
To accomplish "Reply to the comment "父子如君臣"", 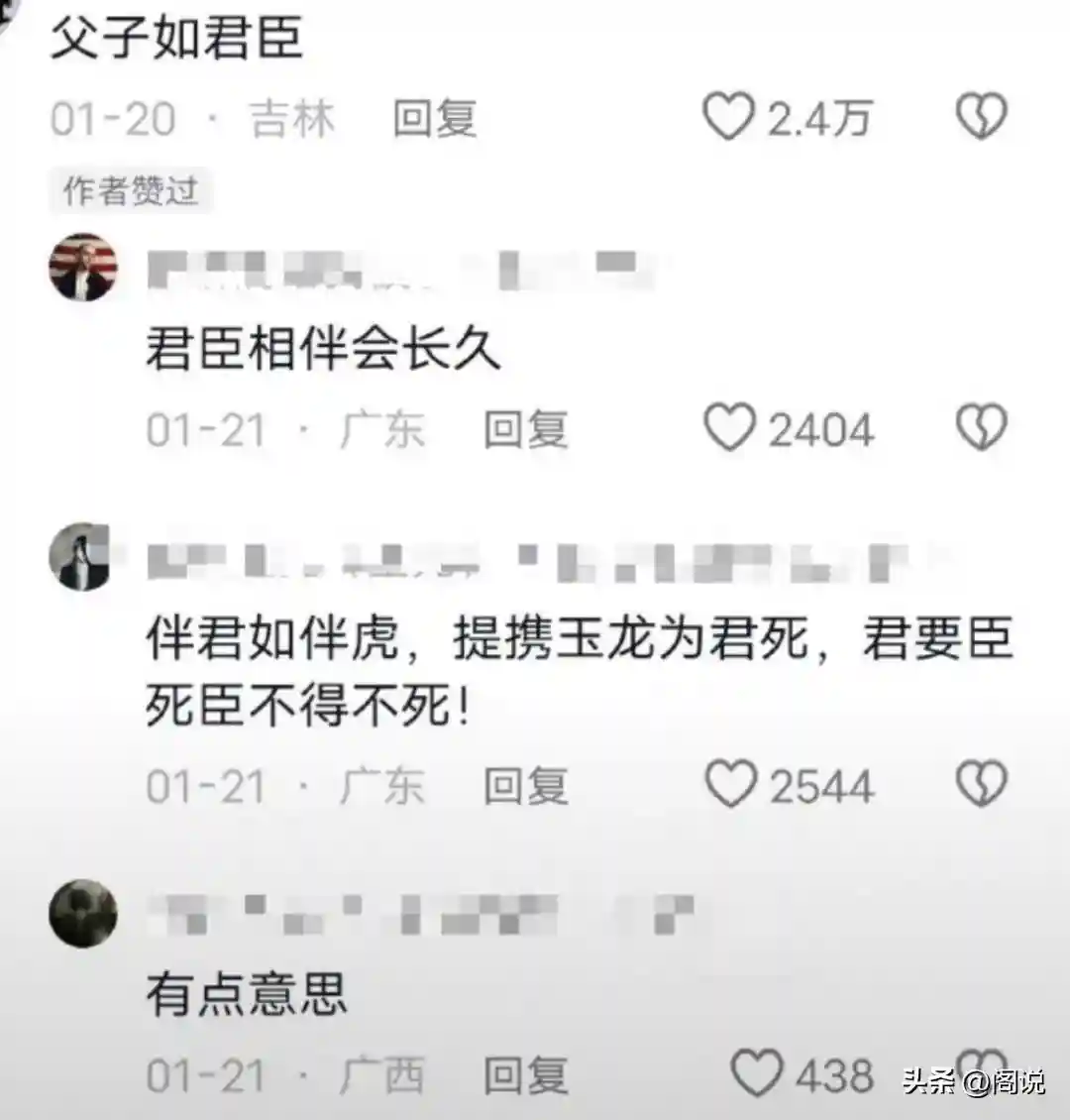I will pos(435,119).
